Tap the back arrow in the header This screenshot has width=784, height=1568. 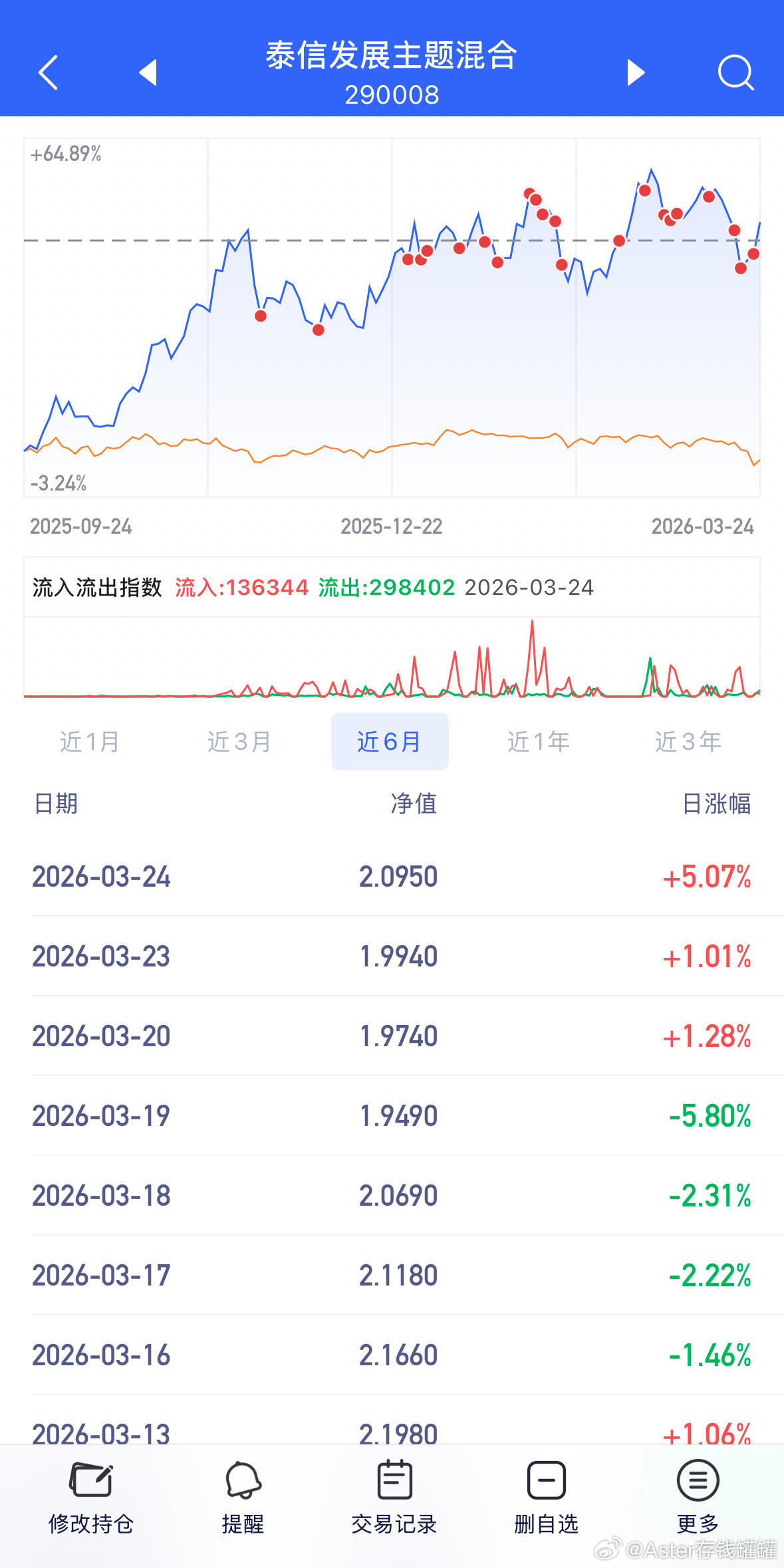(47, 72)
